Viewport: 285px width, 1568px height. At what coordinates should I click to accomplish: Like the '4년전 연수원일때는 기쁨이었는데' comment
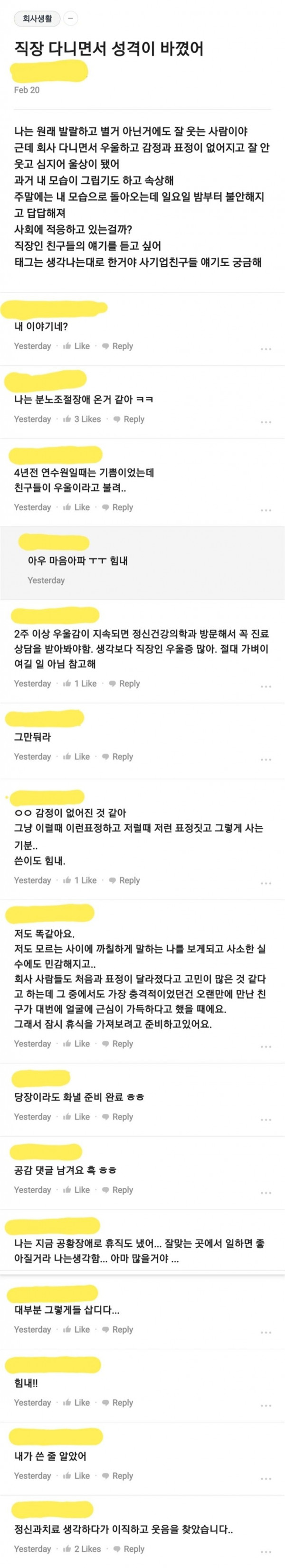click(77, 507)
